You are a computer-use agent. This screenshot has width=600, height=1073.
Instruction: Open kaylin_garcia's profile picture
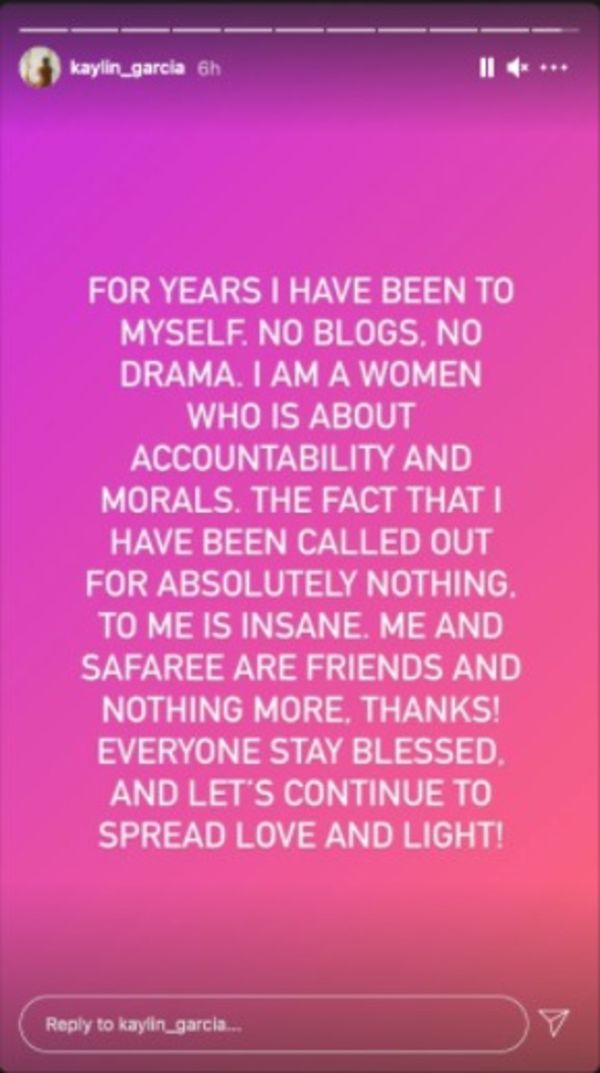tap(40, 67)
